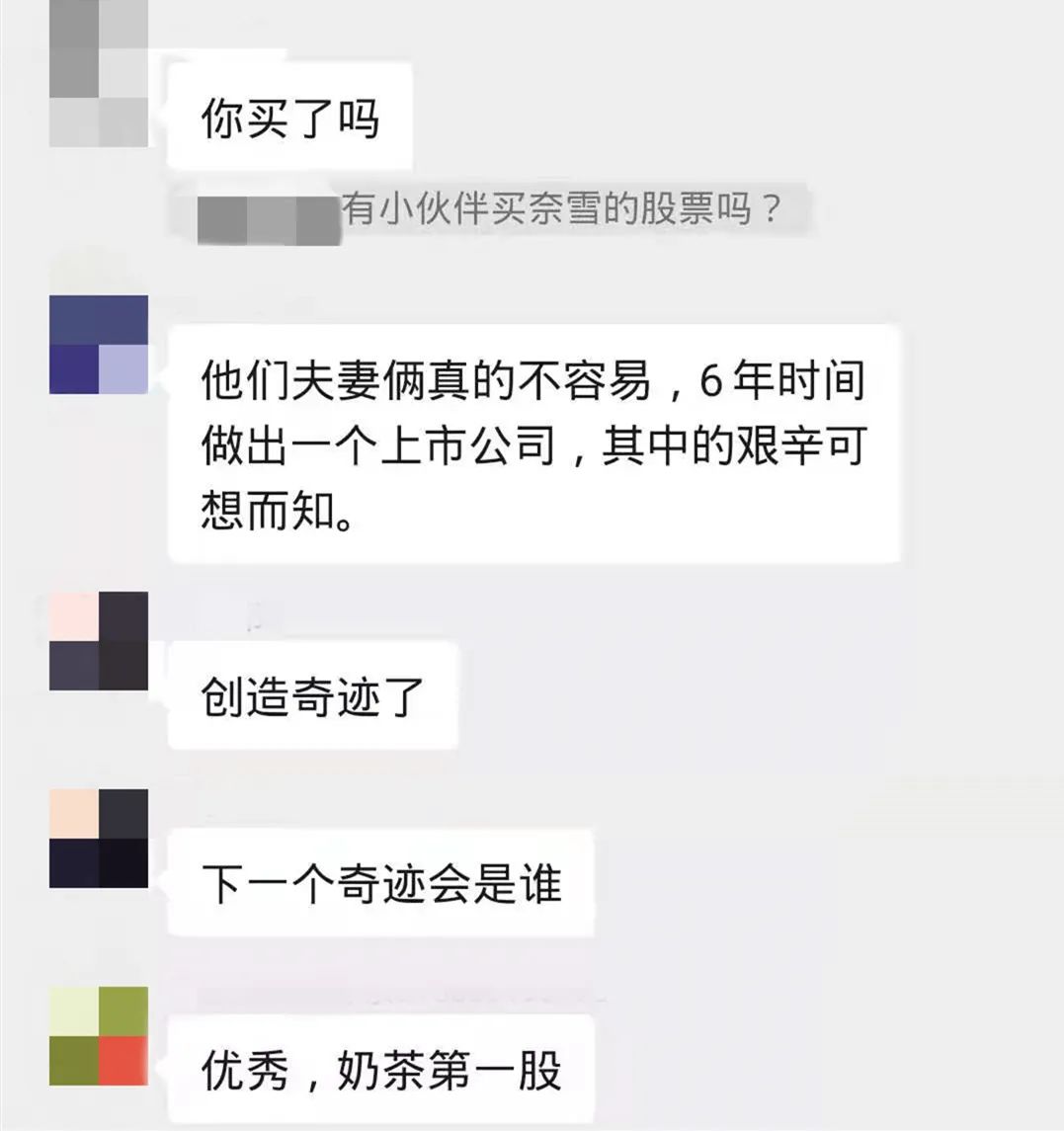Open avatar of the '你买了吗' sender

coord(99,74)
